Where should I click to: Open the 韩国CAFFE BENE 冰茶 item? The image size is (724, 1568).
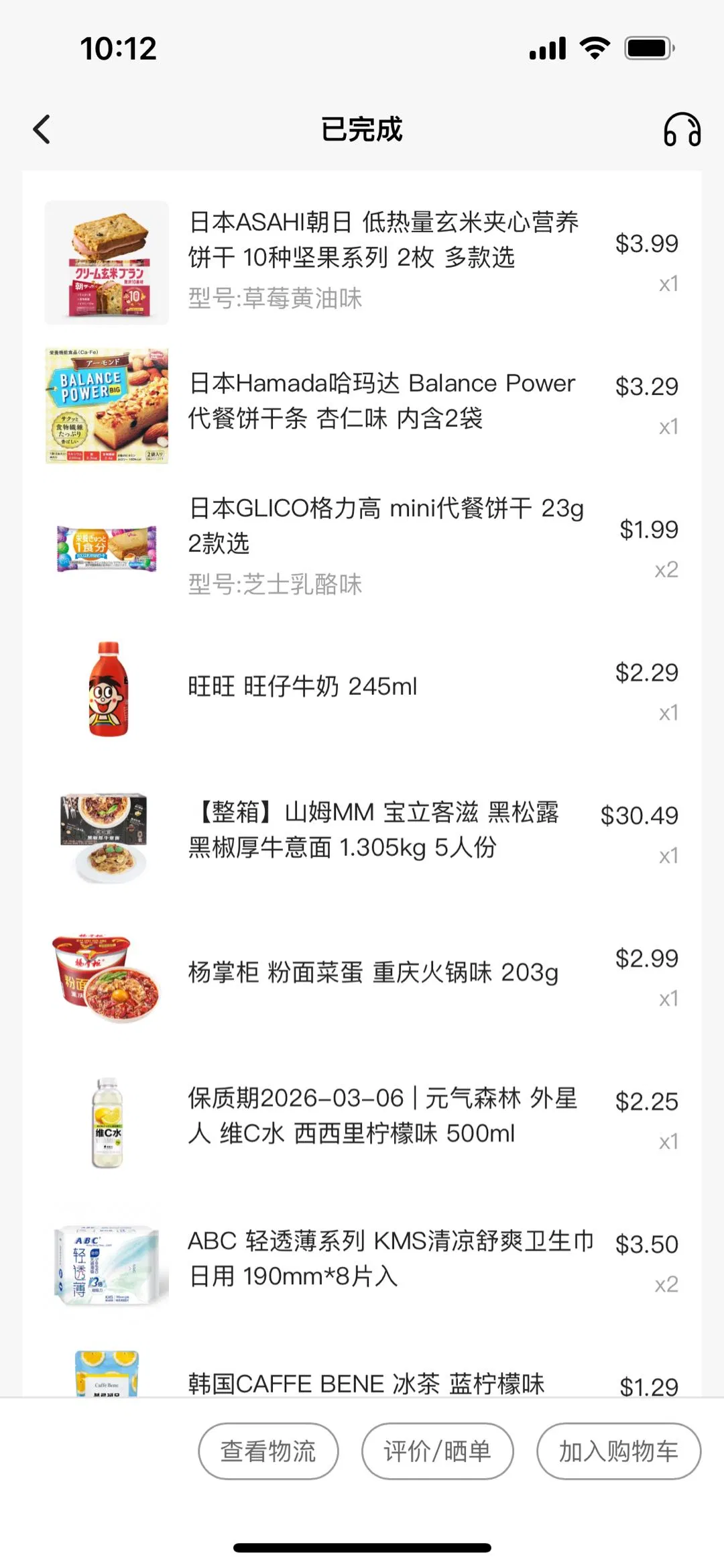(x=366, y=1383)
